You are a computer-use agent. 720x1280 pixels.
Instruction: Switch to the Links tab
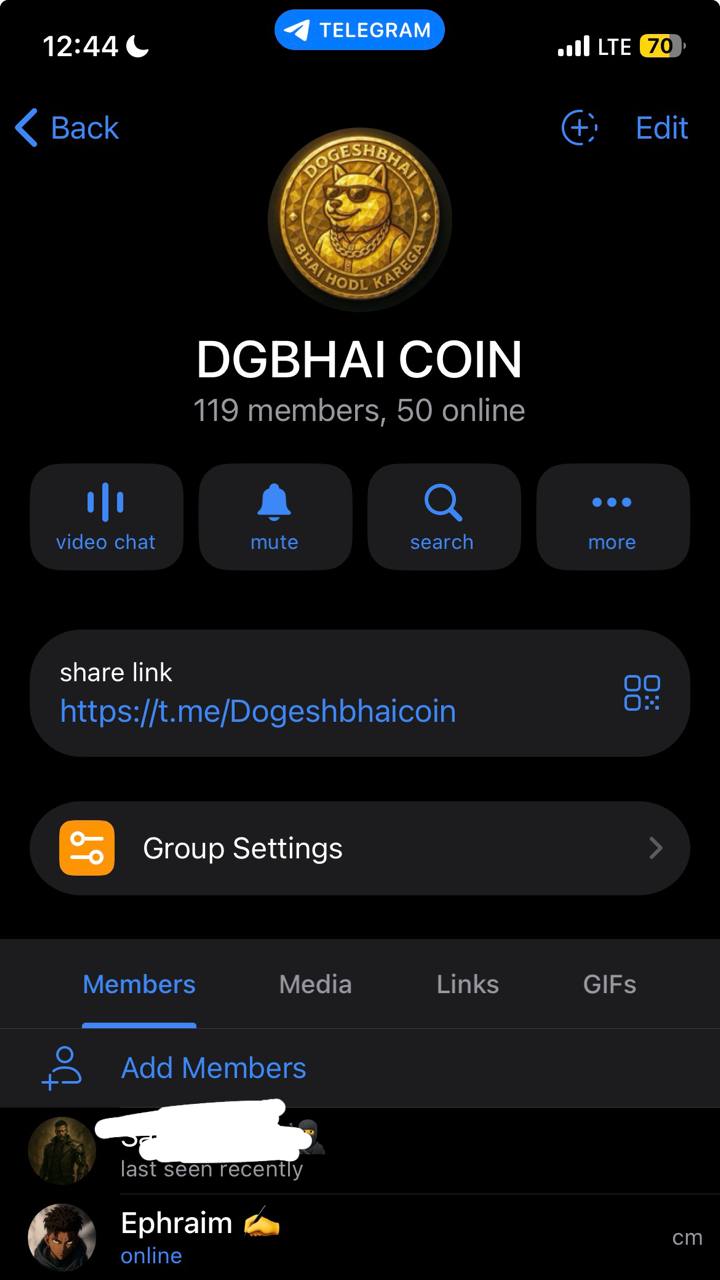tap(467, 984)
